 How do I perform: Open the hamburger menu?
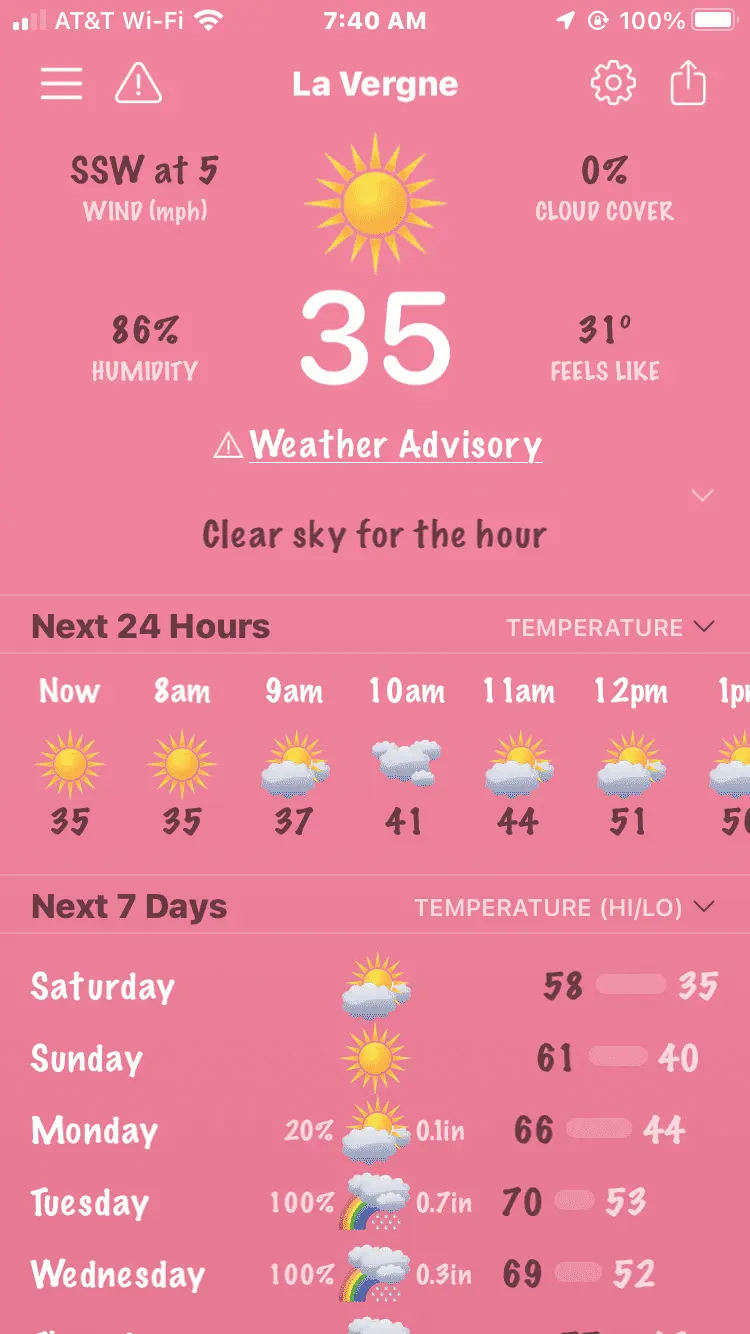61,84
